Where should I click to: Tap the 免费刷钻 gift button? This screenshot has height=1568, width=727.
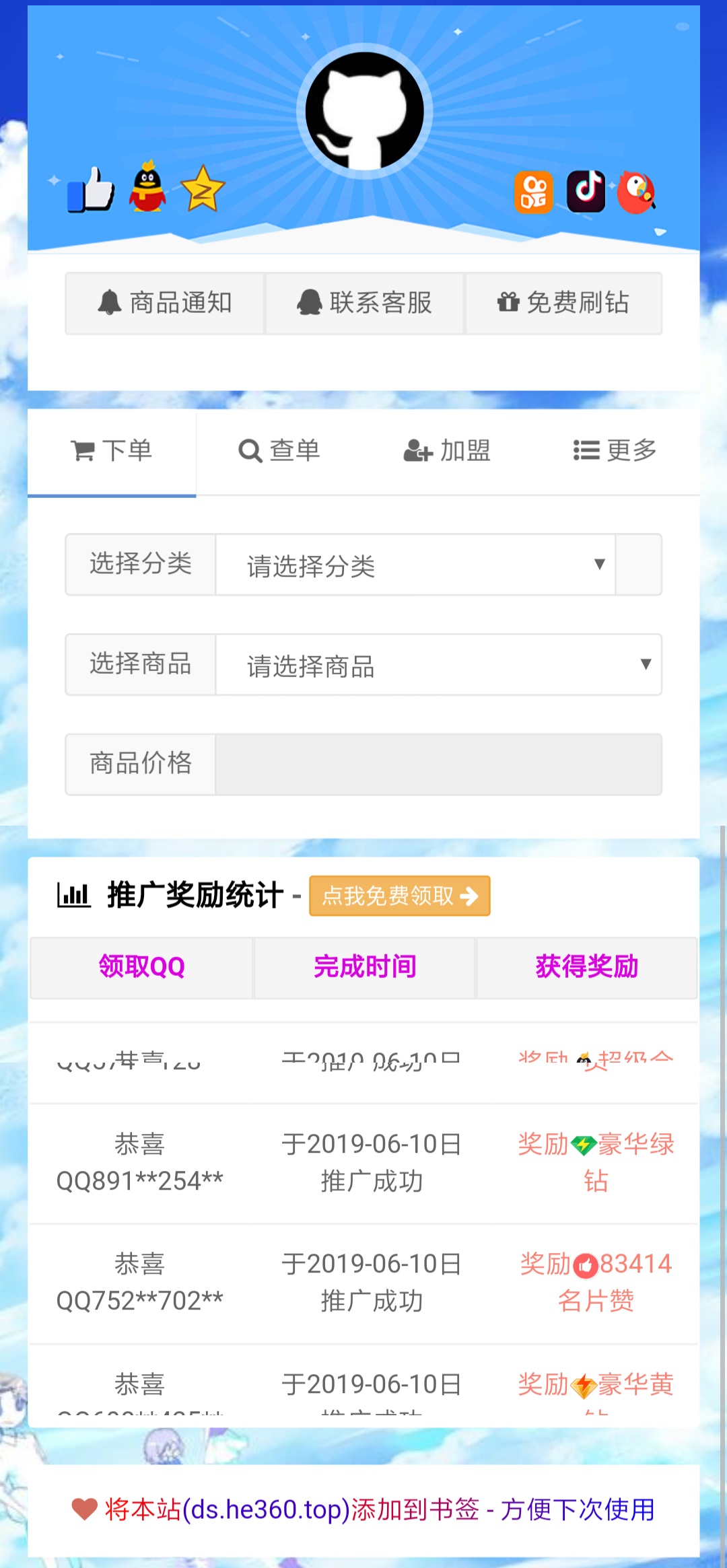point(563,303)
